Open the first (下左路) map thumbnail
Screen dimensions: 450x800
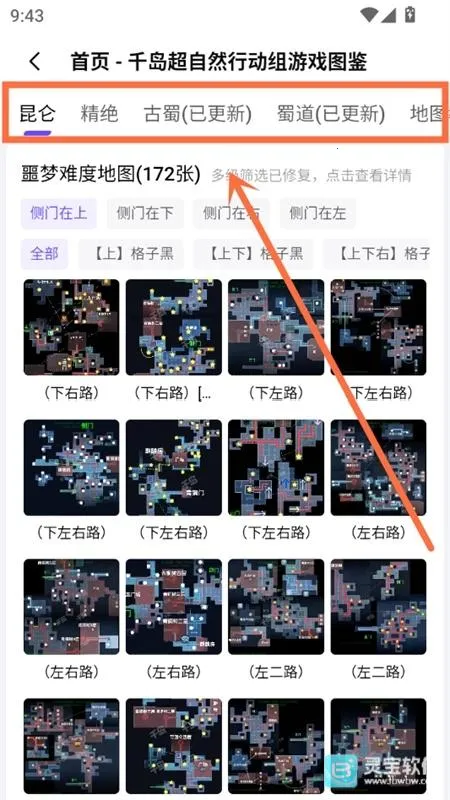pos(276,327)
